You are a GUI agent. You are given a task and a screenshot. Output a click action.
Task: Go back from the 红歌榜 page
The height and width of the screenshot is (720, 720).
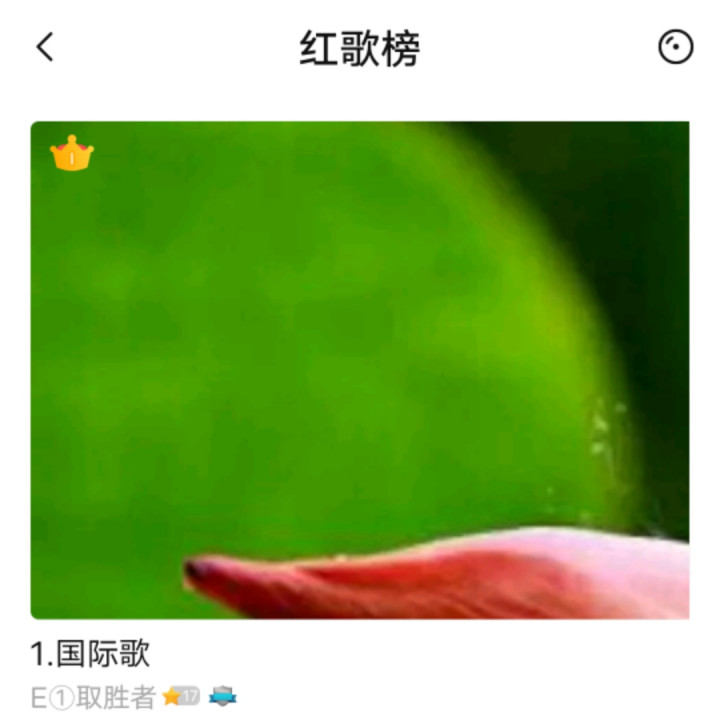(x=45, y=47)
